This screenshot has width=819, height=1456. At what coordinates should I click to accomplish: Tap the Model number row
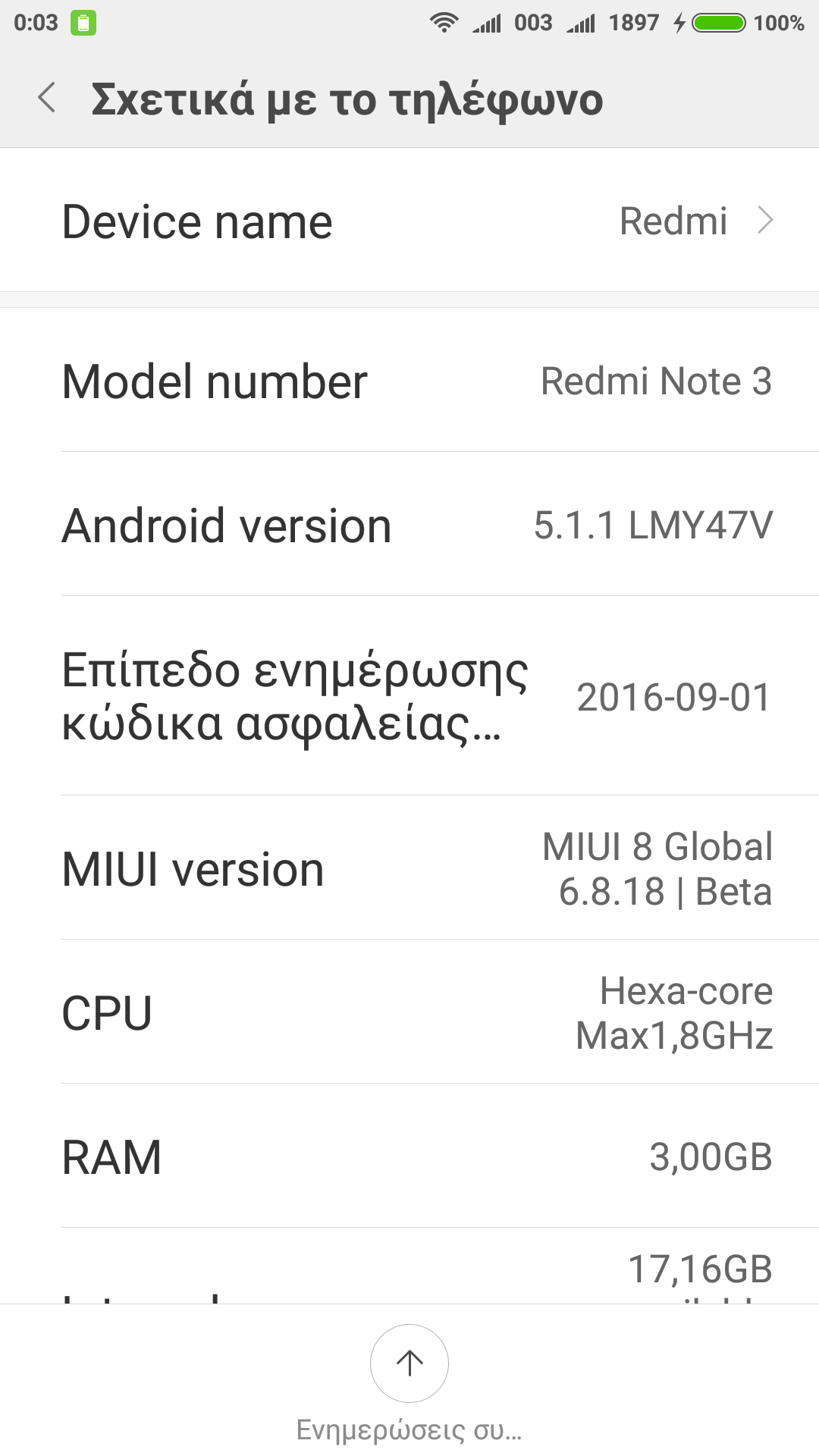coord(409,381)
